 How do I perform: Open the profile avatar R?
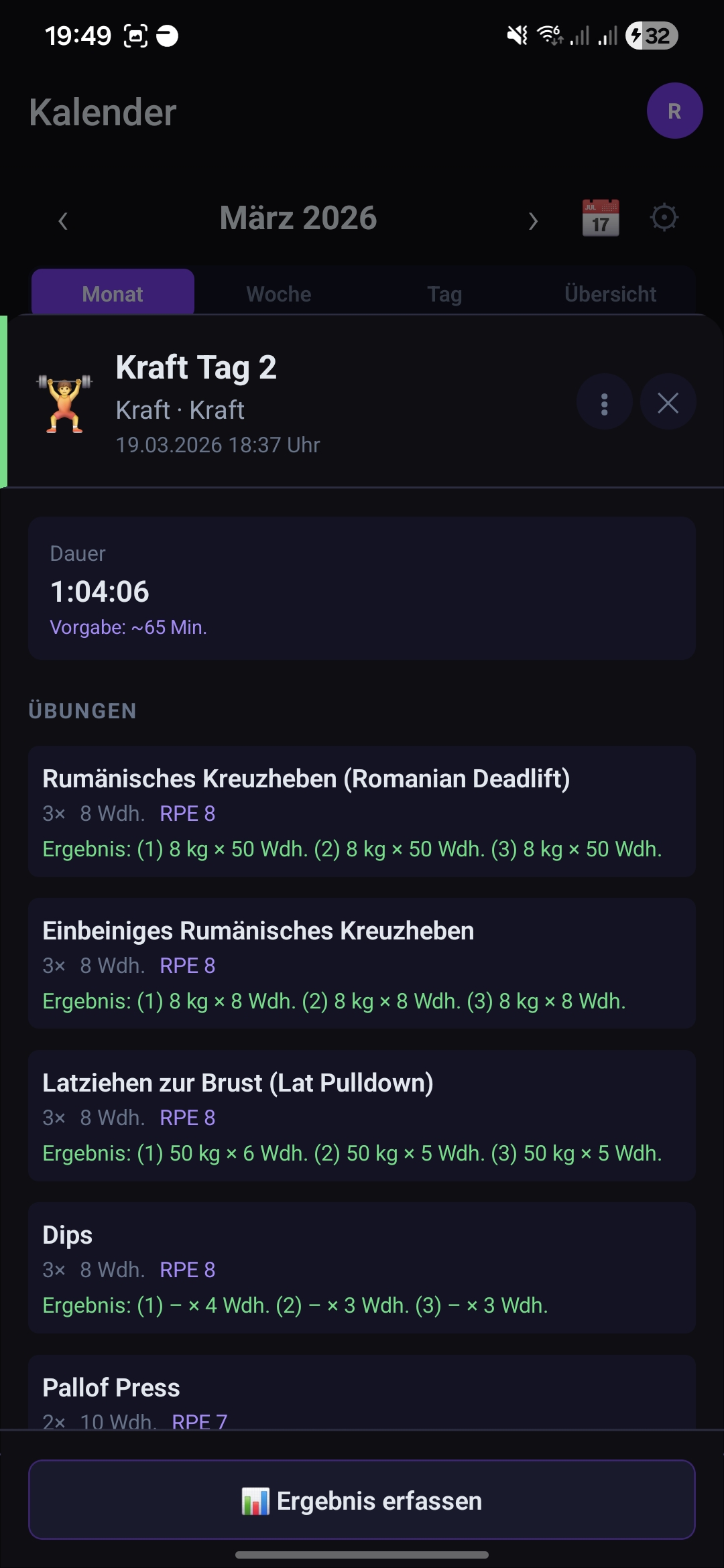[674, 111]
